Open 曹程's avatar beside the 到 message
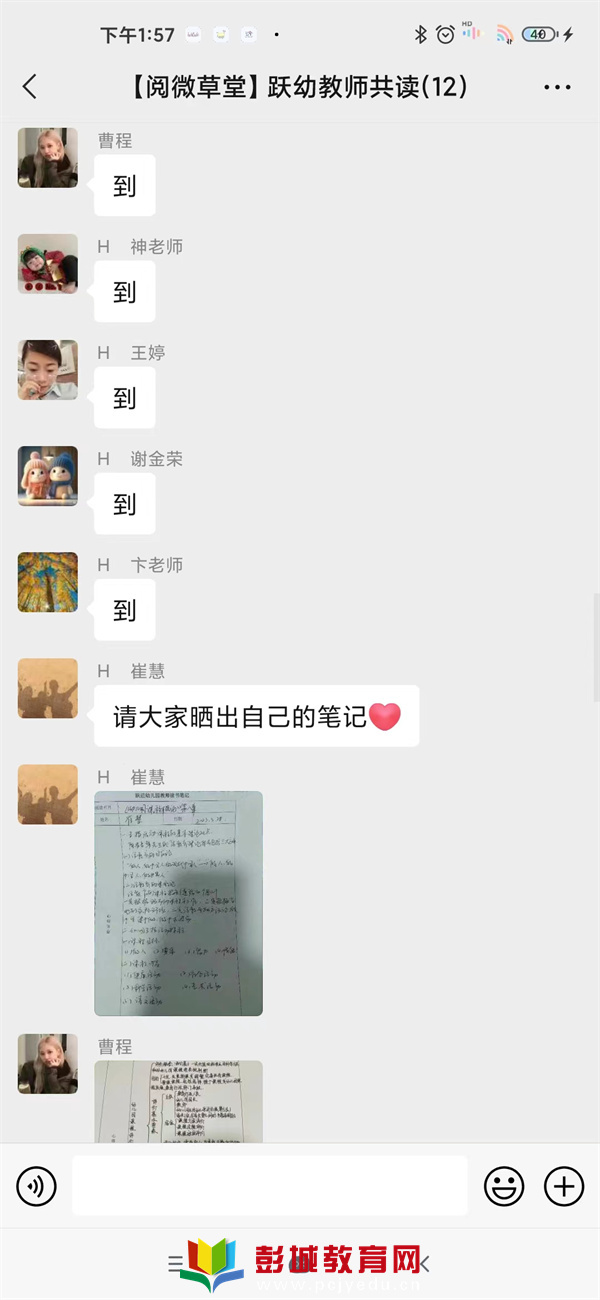The height and width of the screenshot is (1300, 600). click(x=48, y=158)
